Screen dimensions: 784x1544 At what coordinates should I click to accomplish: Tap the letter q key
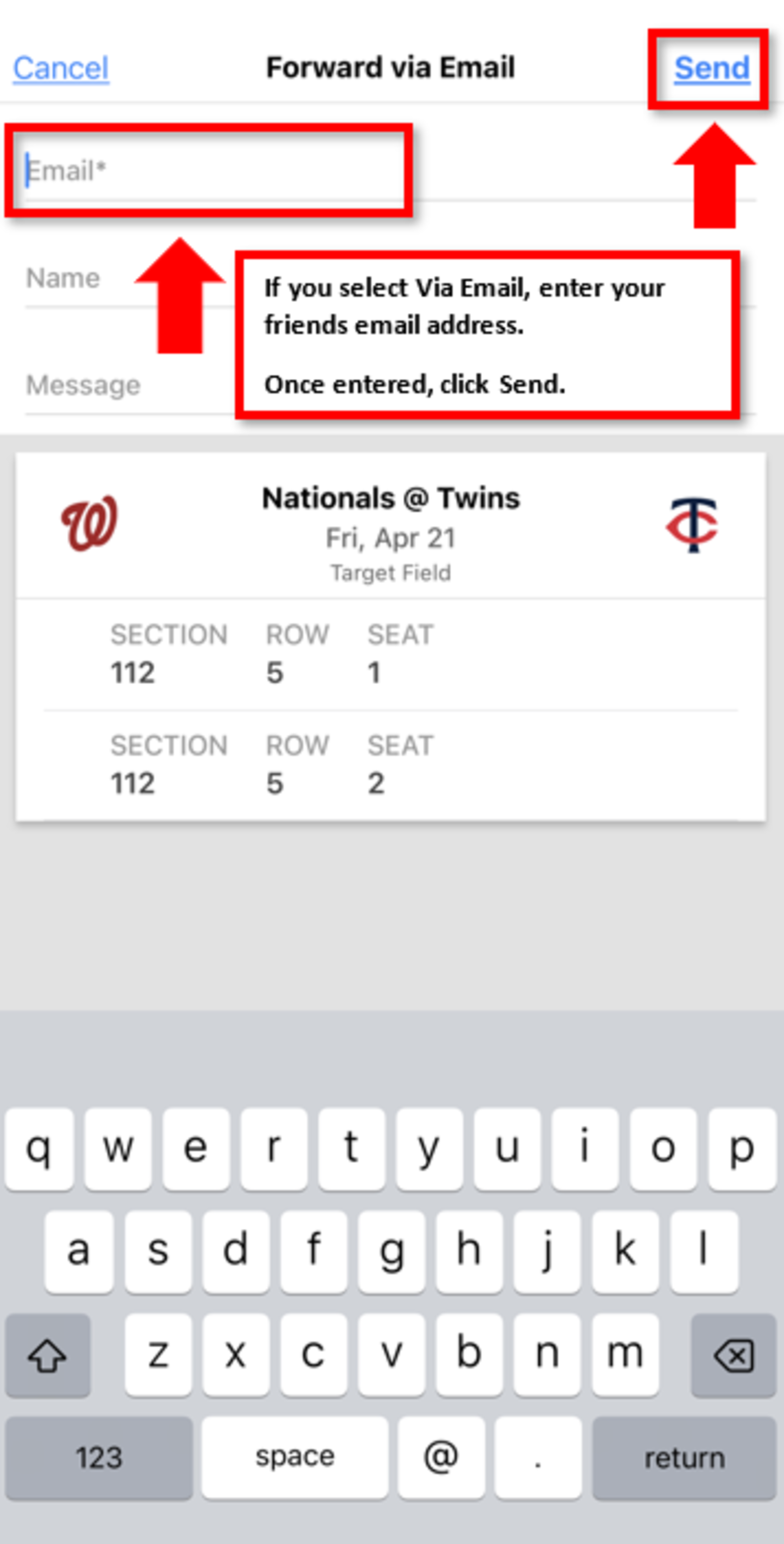coord(39,1147)
